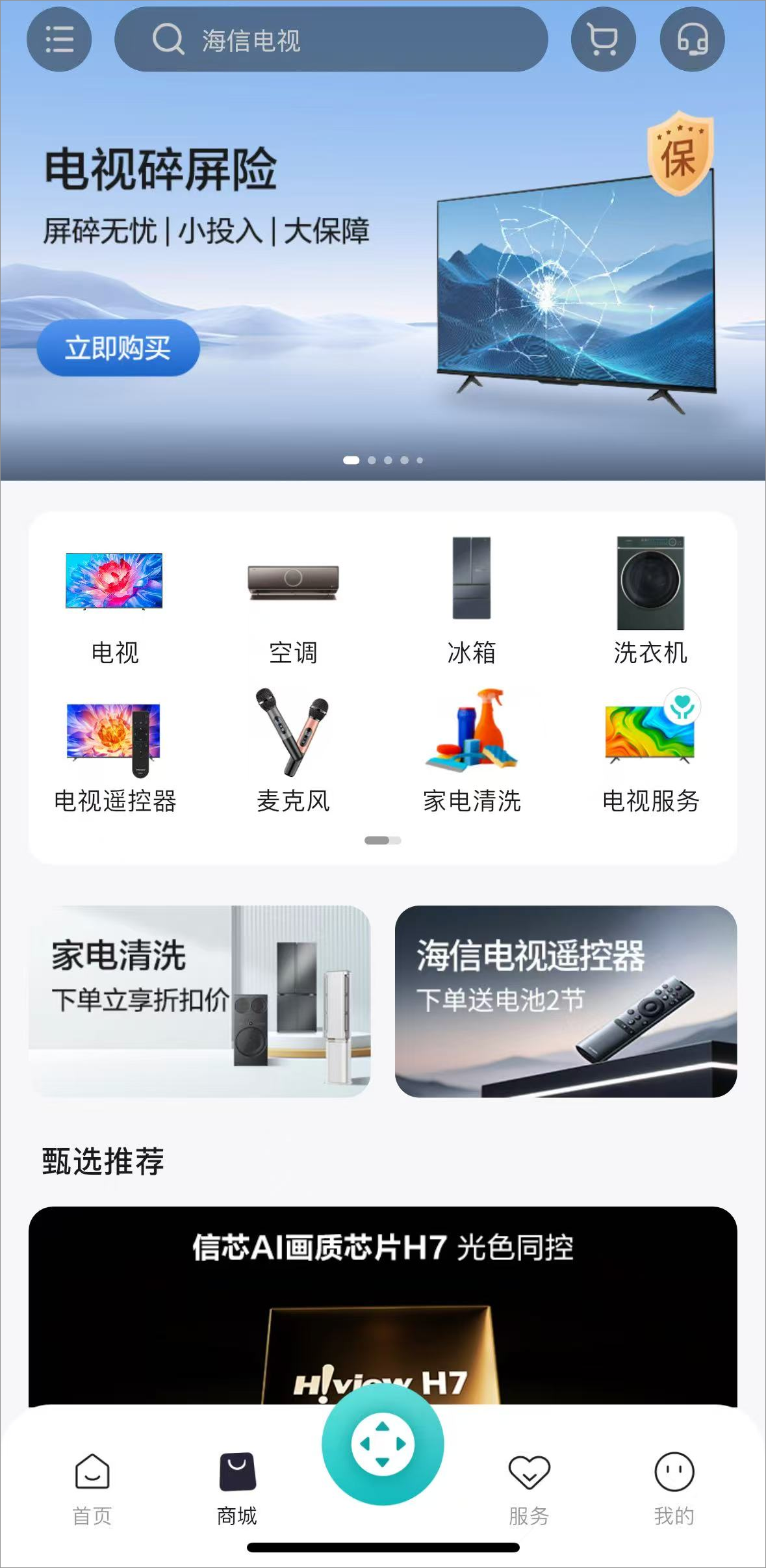Tap the 立即购买 button on banner
The image size is (766, 1568).
point(118,348)
